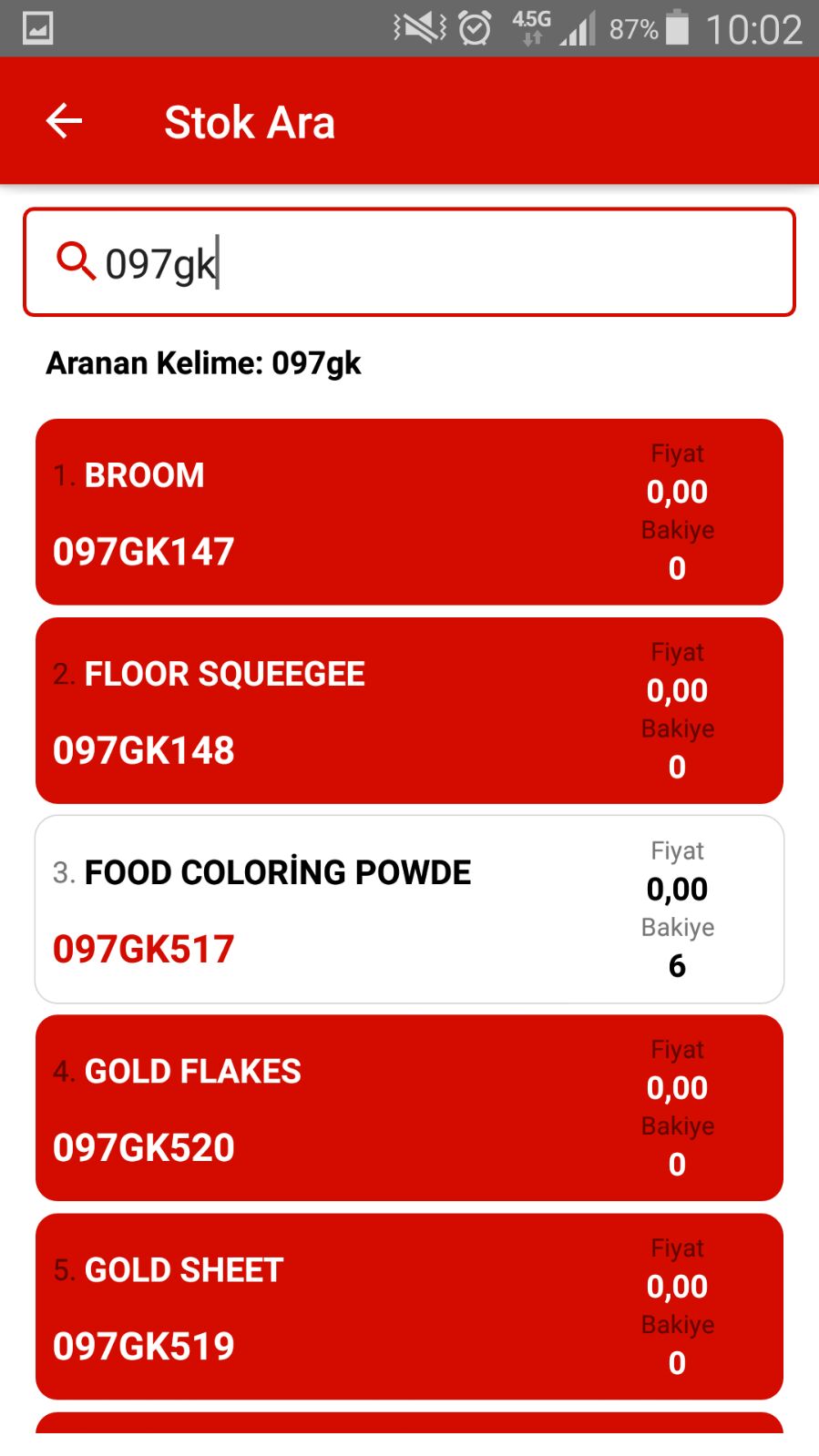Open the FLOOR SQUEEGEE stock card
This screenshot has height=1456, width=819.
pyautogui.click(x=409, y=710)
